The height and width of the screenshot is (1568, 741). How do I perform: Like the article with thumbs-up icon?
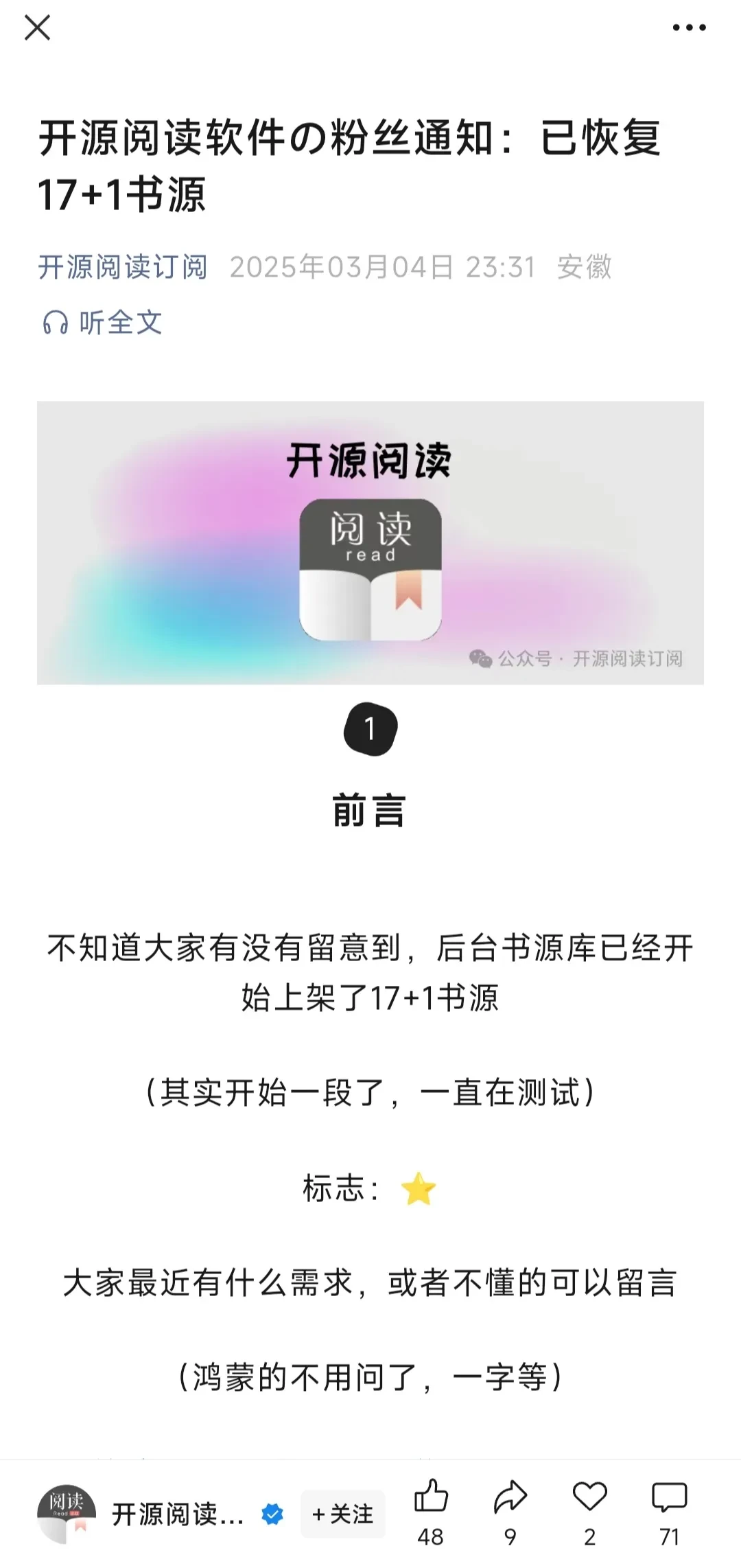click(x=431, y=1497)
